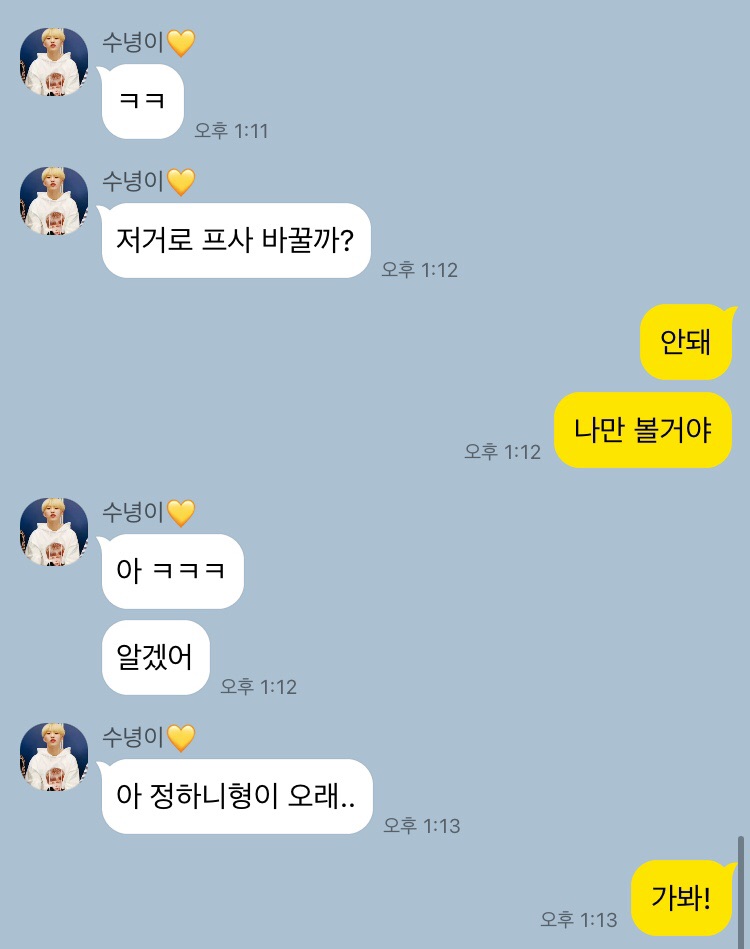Image resolution: width=750 pixels, height=949 pixels.
Task: Tap 수녕이's avatar next to 저거로 프사 바꿀까?
Action: 54,201
